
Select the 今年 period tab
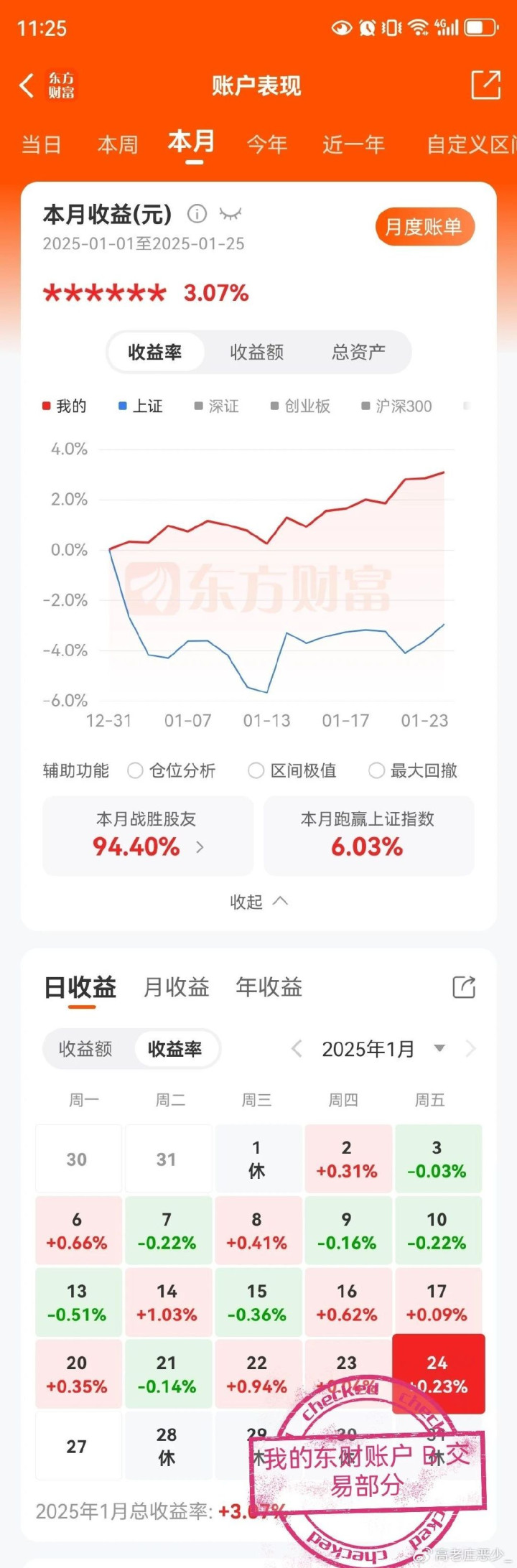pyautogui.click(x=267, y=144)
